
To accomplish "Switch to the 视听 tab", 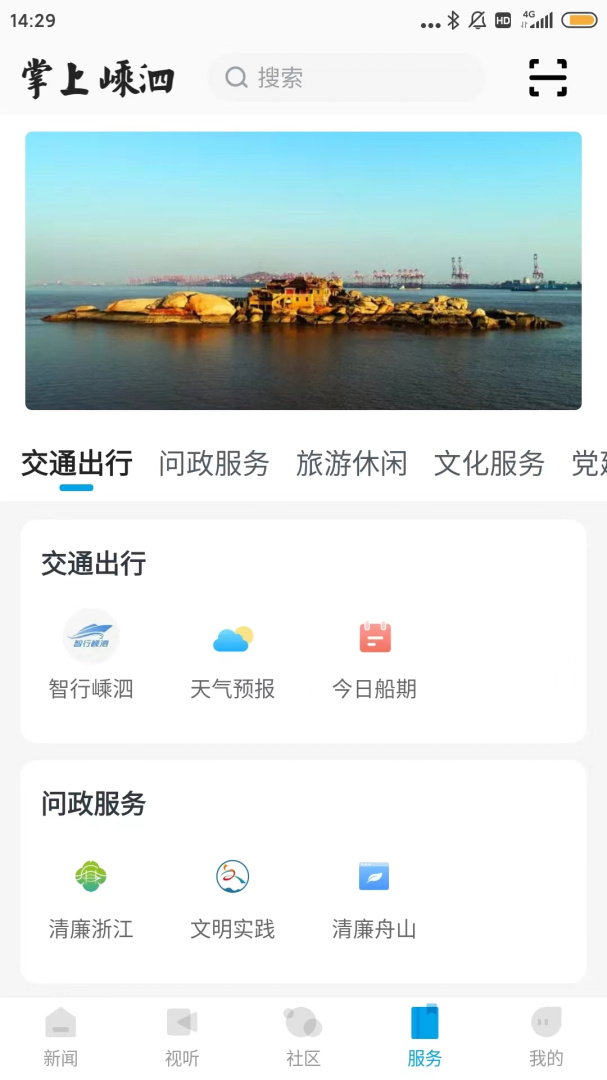I will pos(182,1037).
